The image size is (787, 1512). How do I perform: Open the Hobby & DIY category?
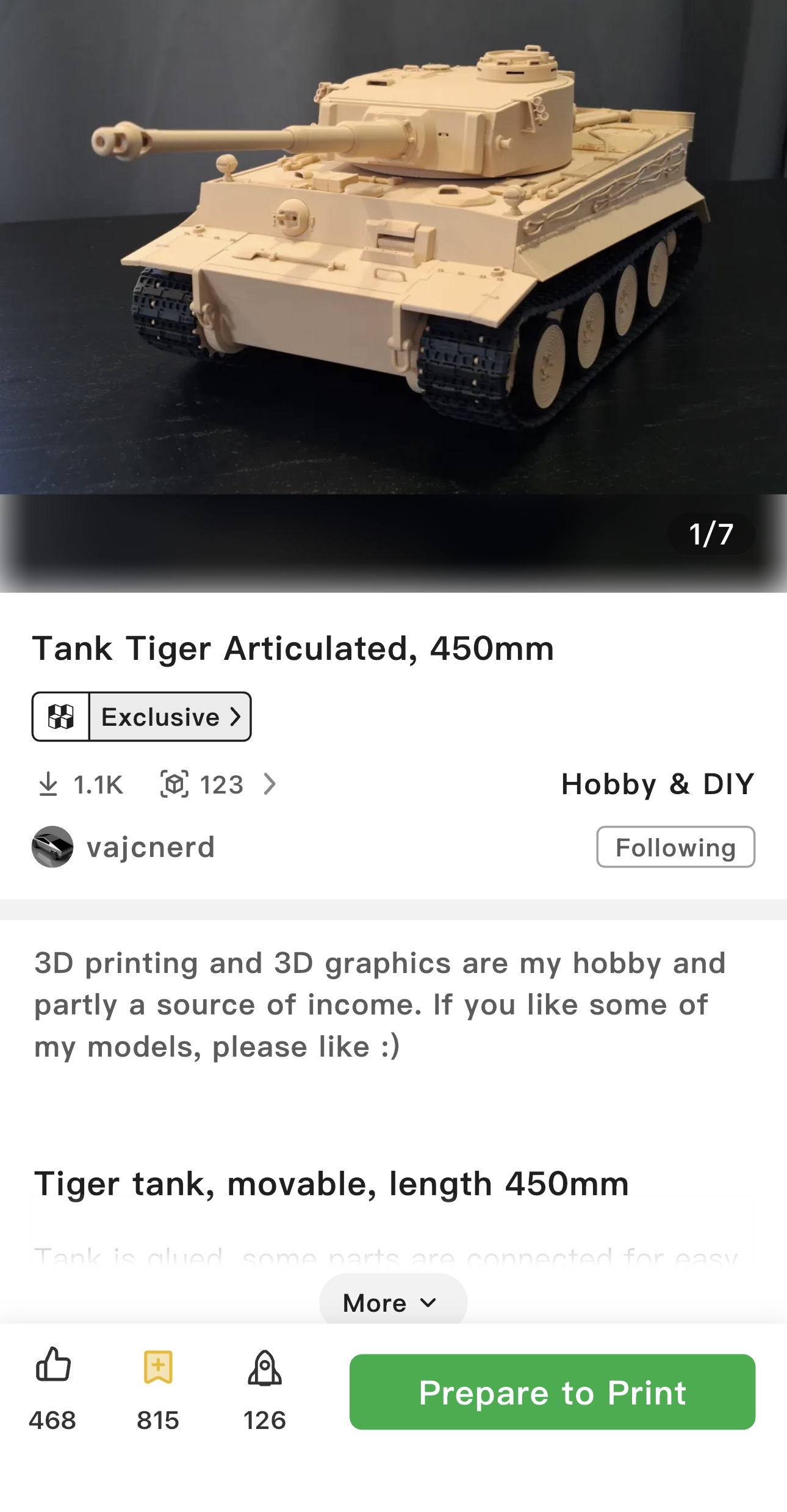(657, 784)
